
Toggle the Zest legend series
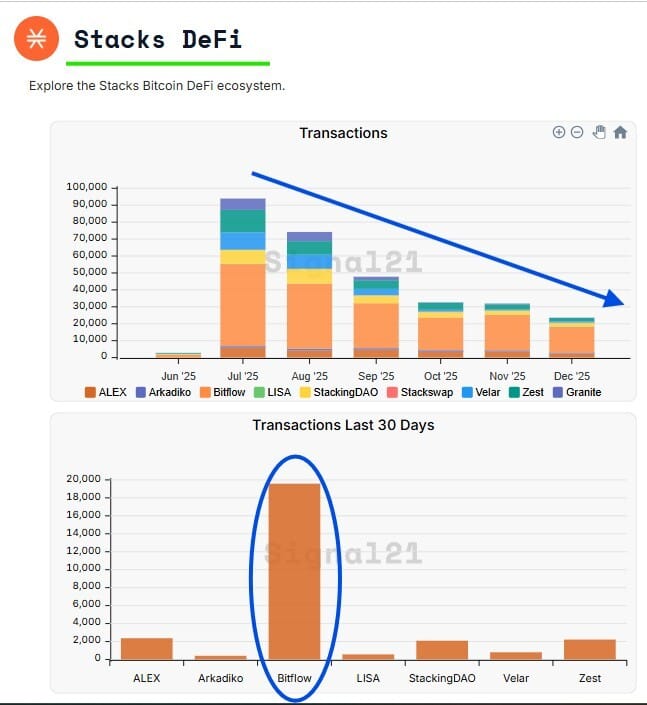point(526,392)
